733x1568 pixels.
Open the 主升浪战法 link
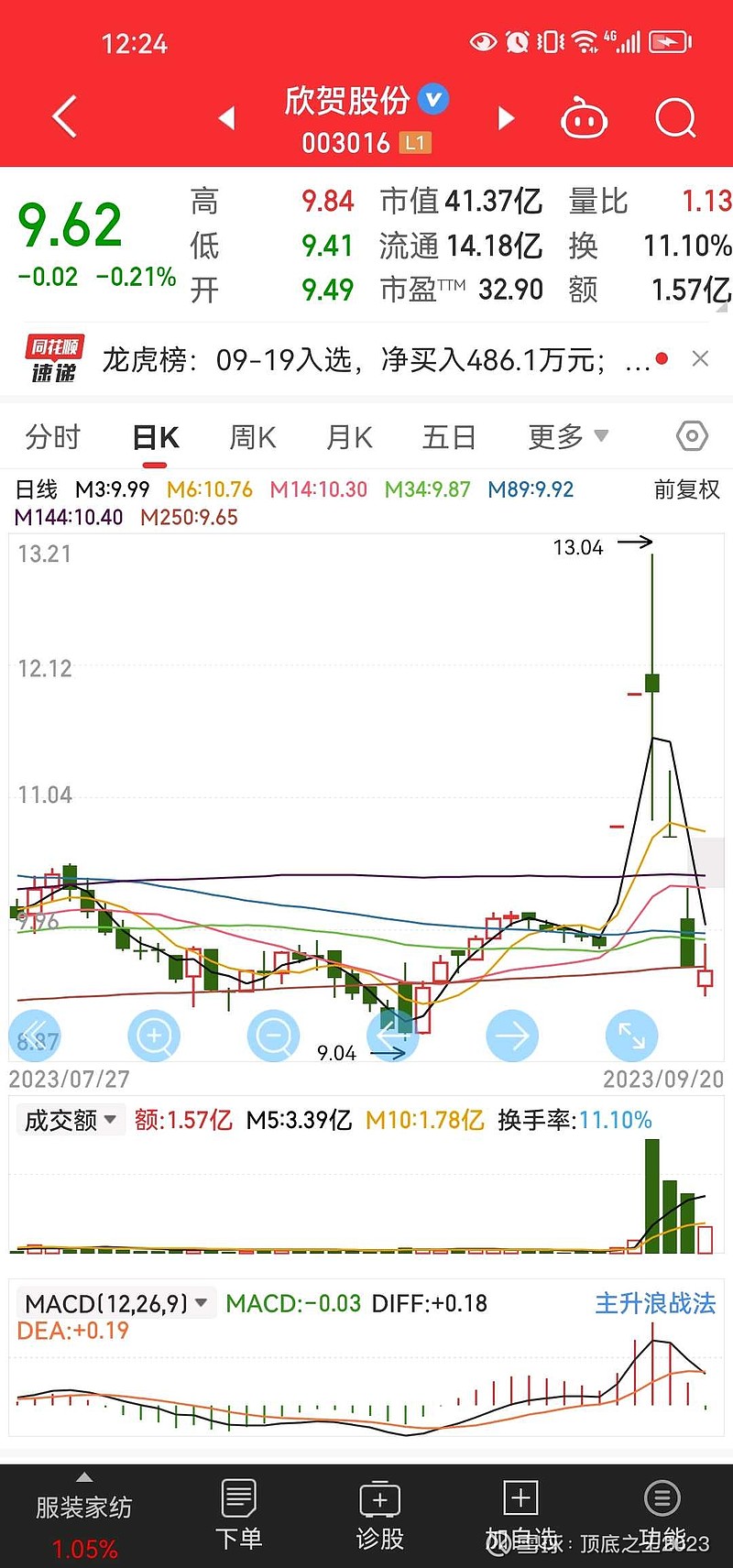click(x=656, y=1303)
